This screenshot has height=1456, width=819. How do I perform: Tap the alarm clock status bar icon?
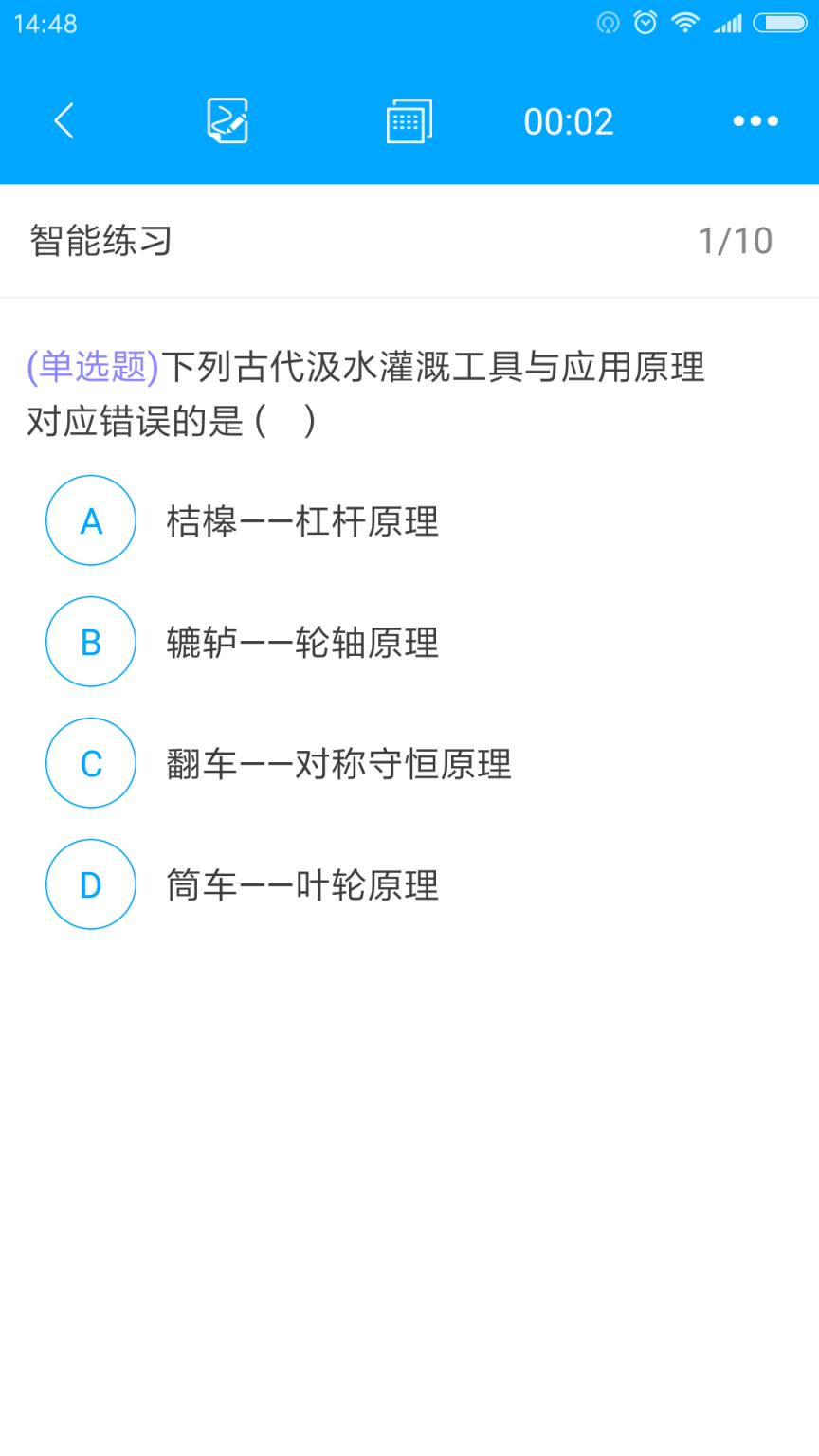(644, 24)
